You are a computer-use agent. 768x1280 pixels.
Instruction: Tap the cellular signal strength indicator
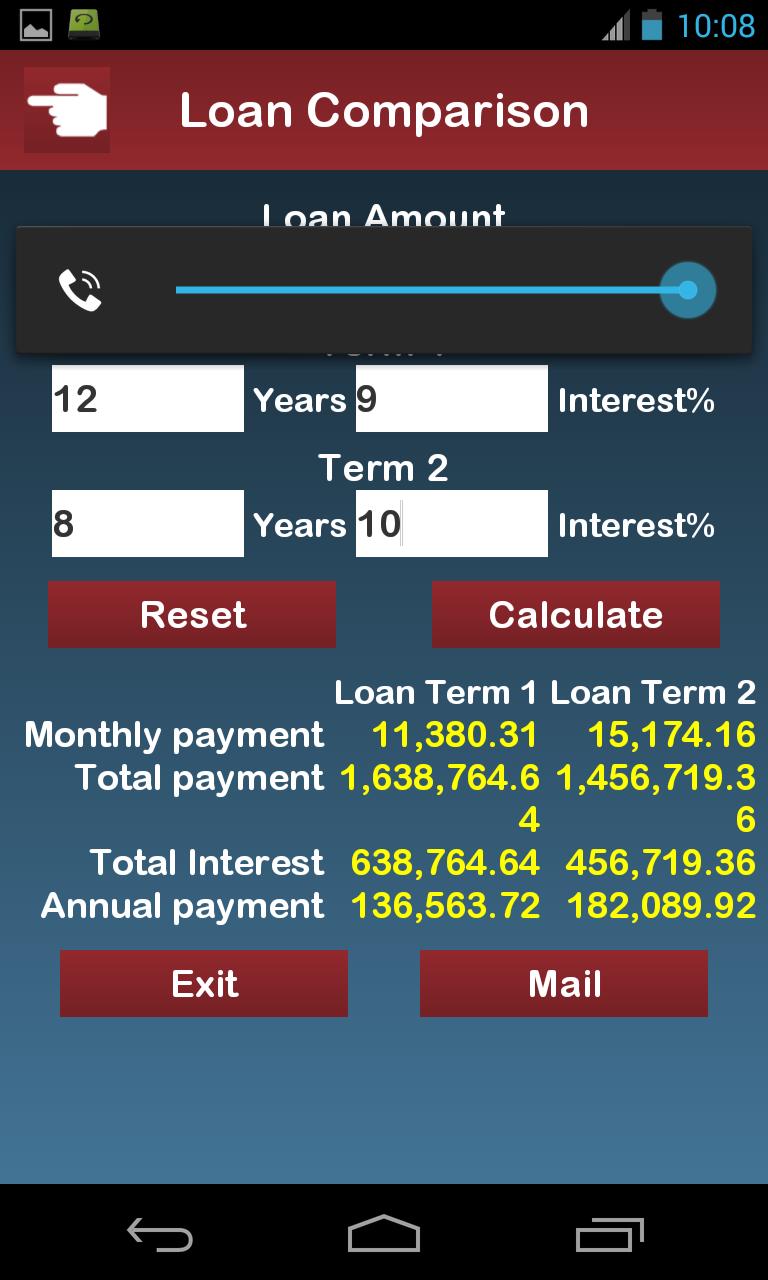[x=615, y=23]
